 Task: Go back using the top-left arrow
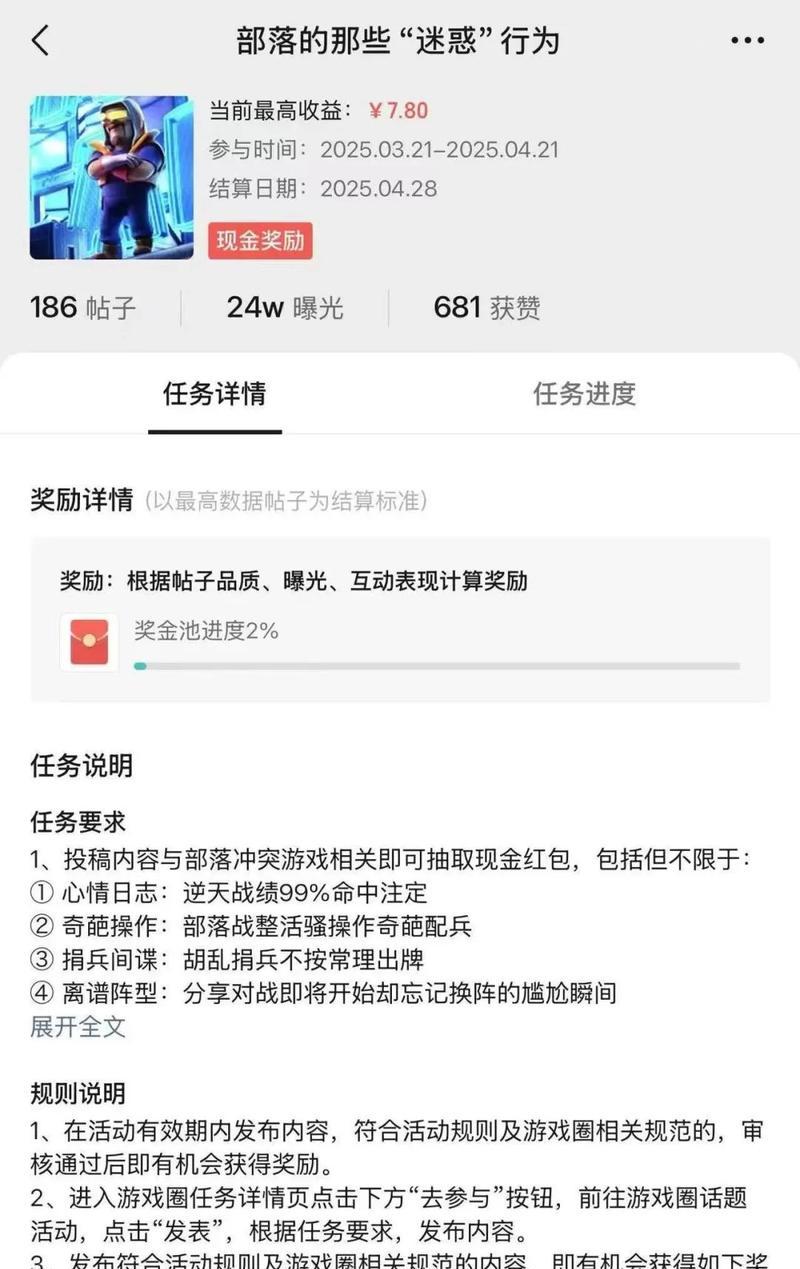tap(41, 41)
